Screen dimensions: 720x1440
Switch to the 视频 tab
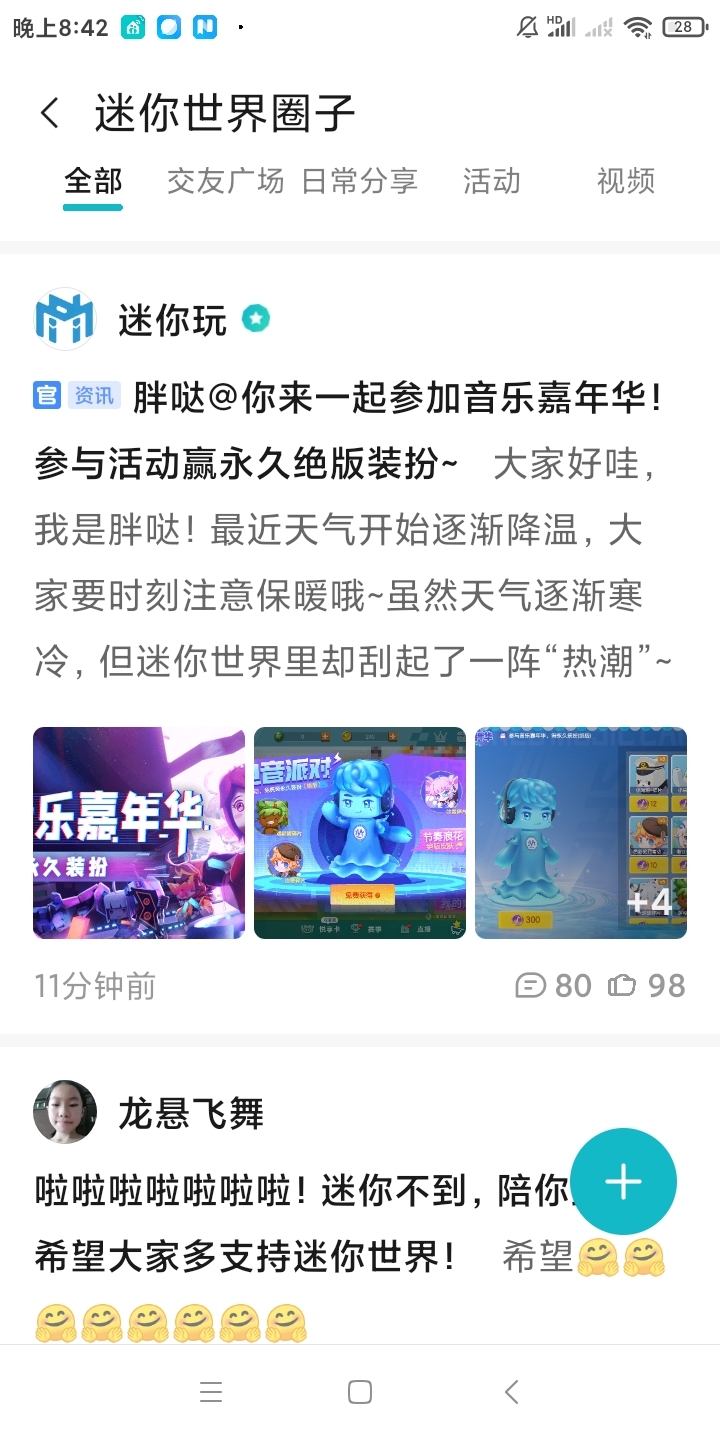click(x=626, y=181)
